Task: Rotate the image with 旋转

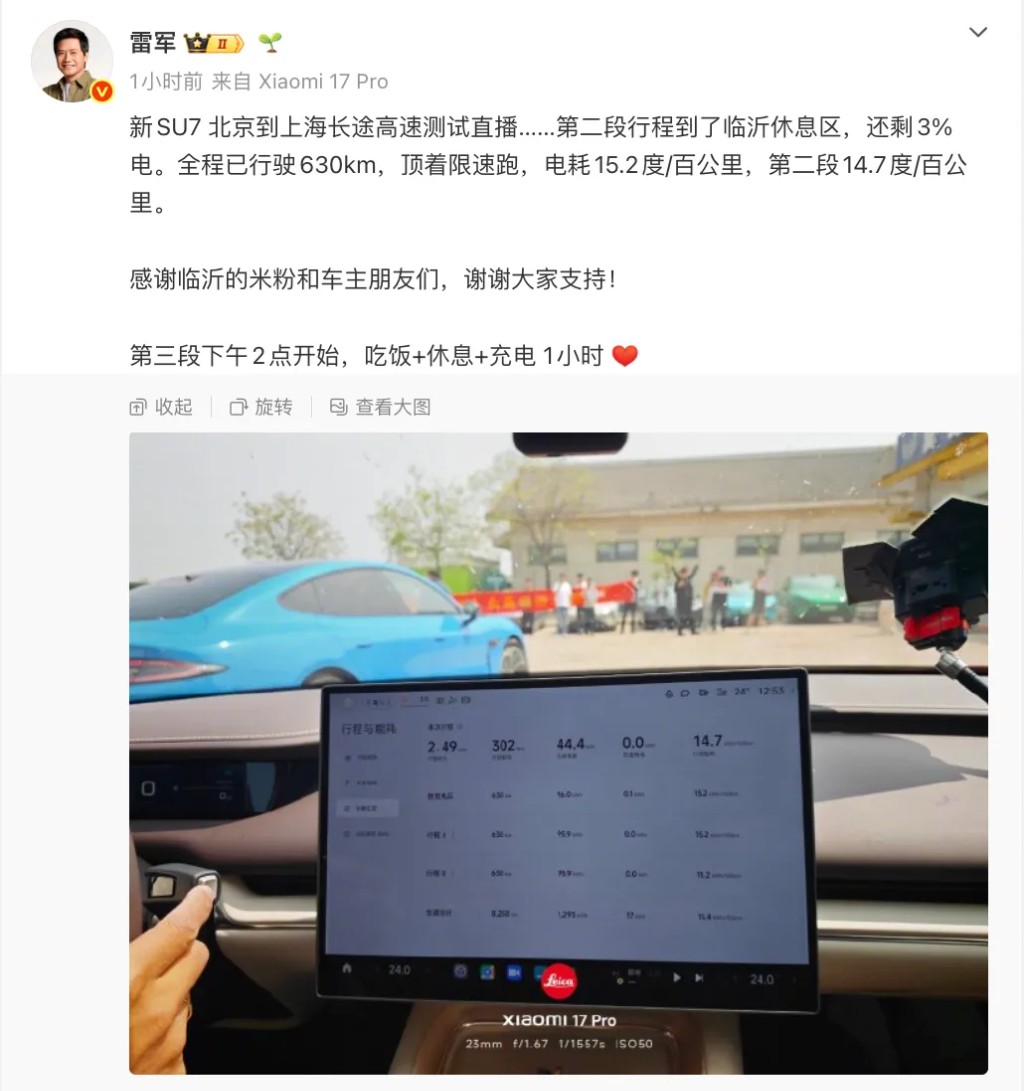Action: [261, 407]
